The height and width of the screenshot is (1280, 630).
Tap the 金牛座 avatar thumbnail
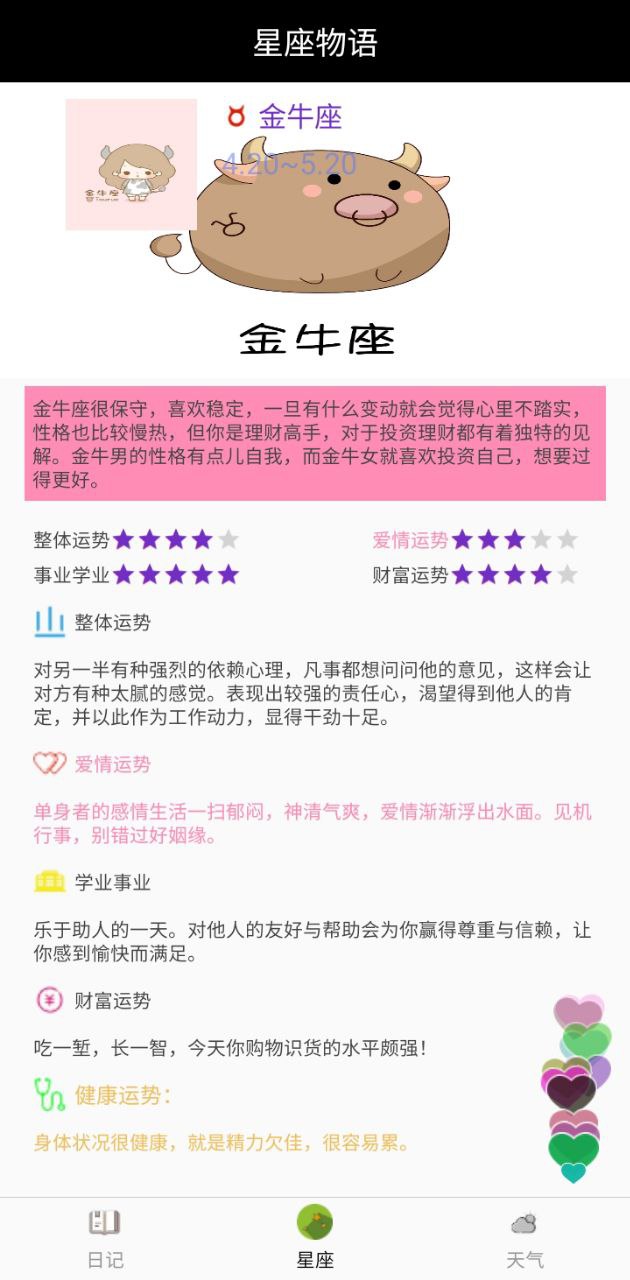tap(131, 165)
